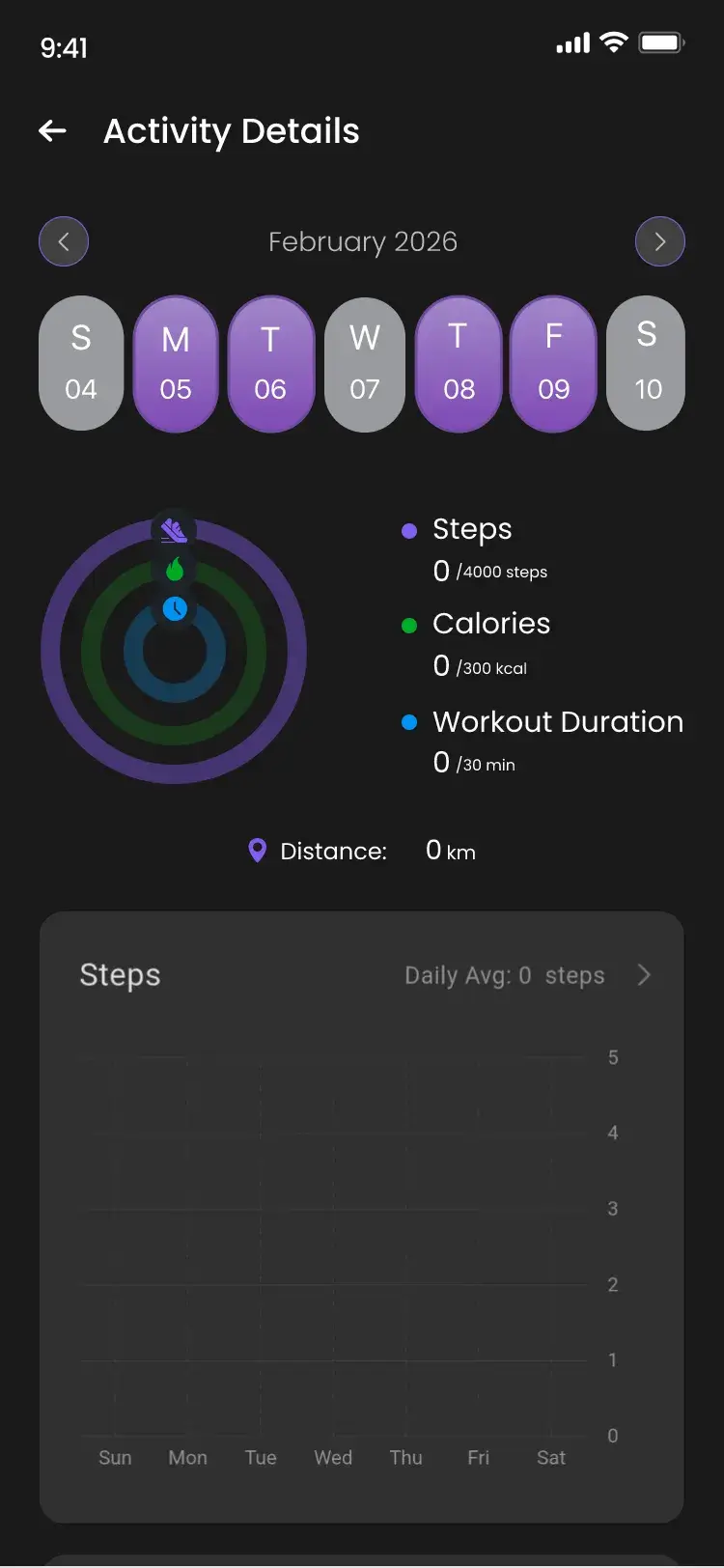This screenshot has height=1568, width=724.
Task: Select Monday 05
Action: point(176,364)
